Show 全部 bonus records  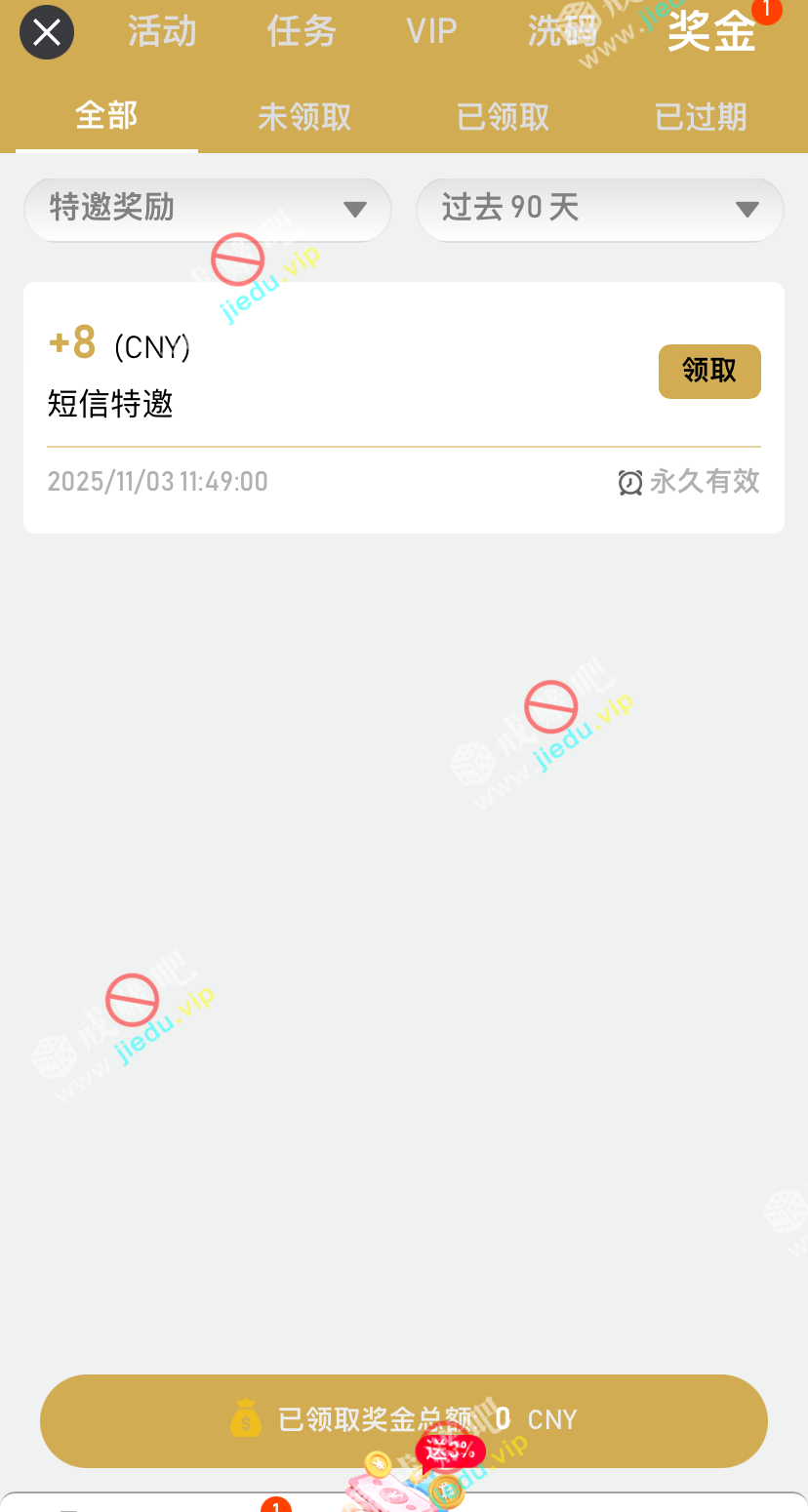[106, 117]
